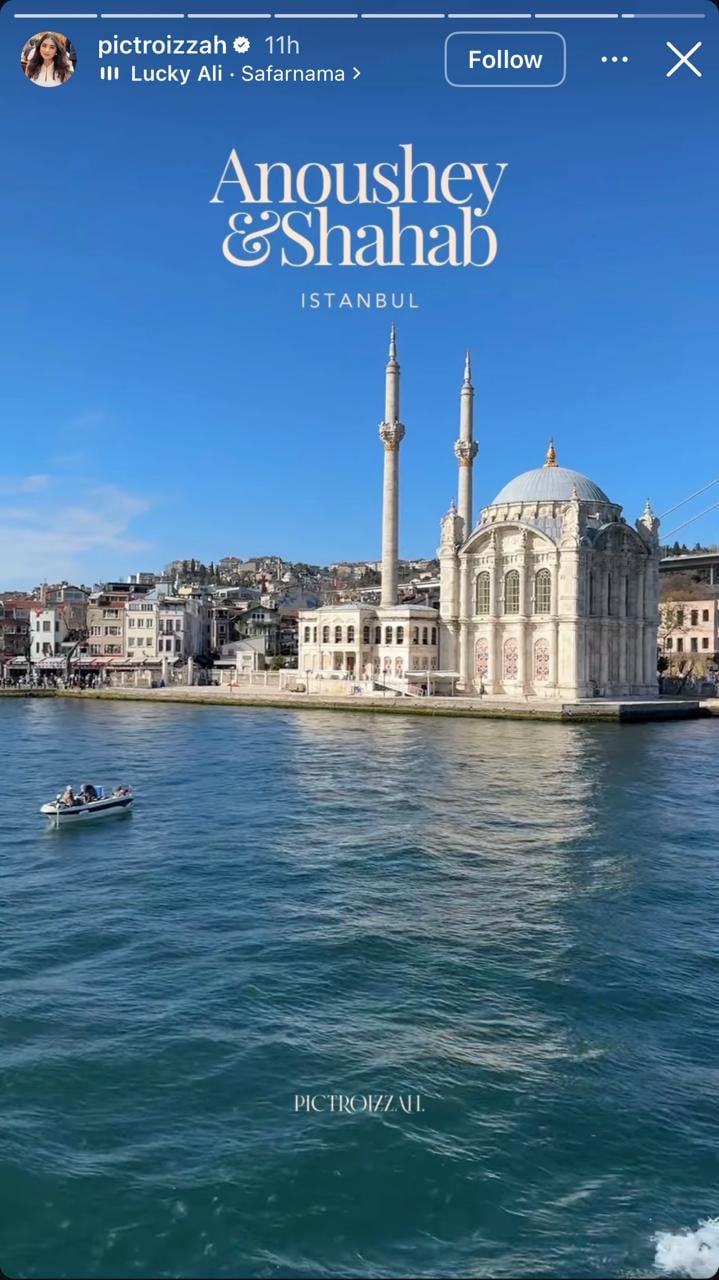The image size is (719, 1280).
Task: Follow the pictroizzah account
Action: click(505, 60)
